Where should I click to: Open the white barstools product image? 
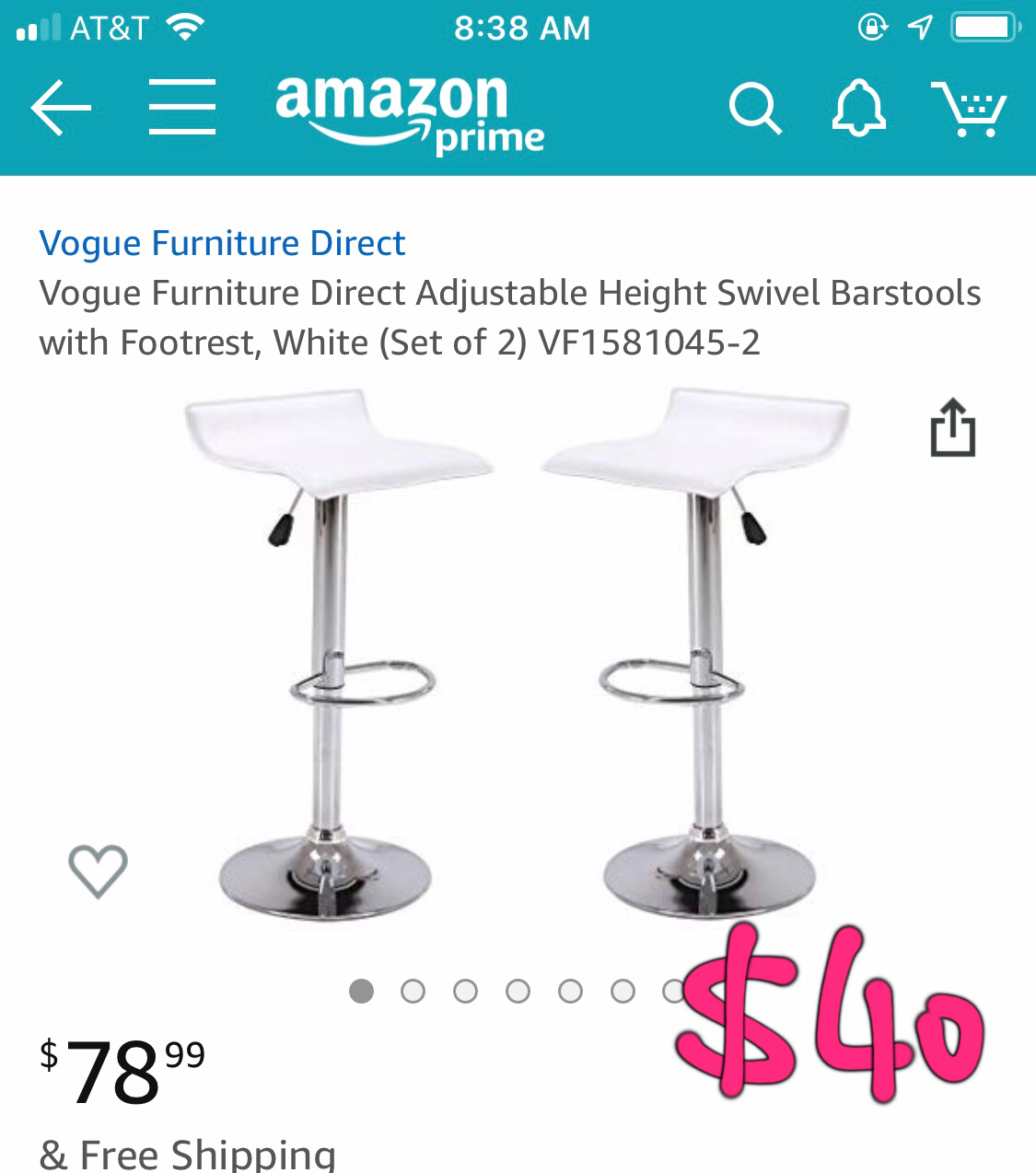[x=516, y=654]
